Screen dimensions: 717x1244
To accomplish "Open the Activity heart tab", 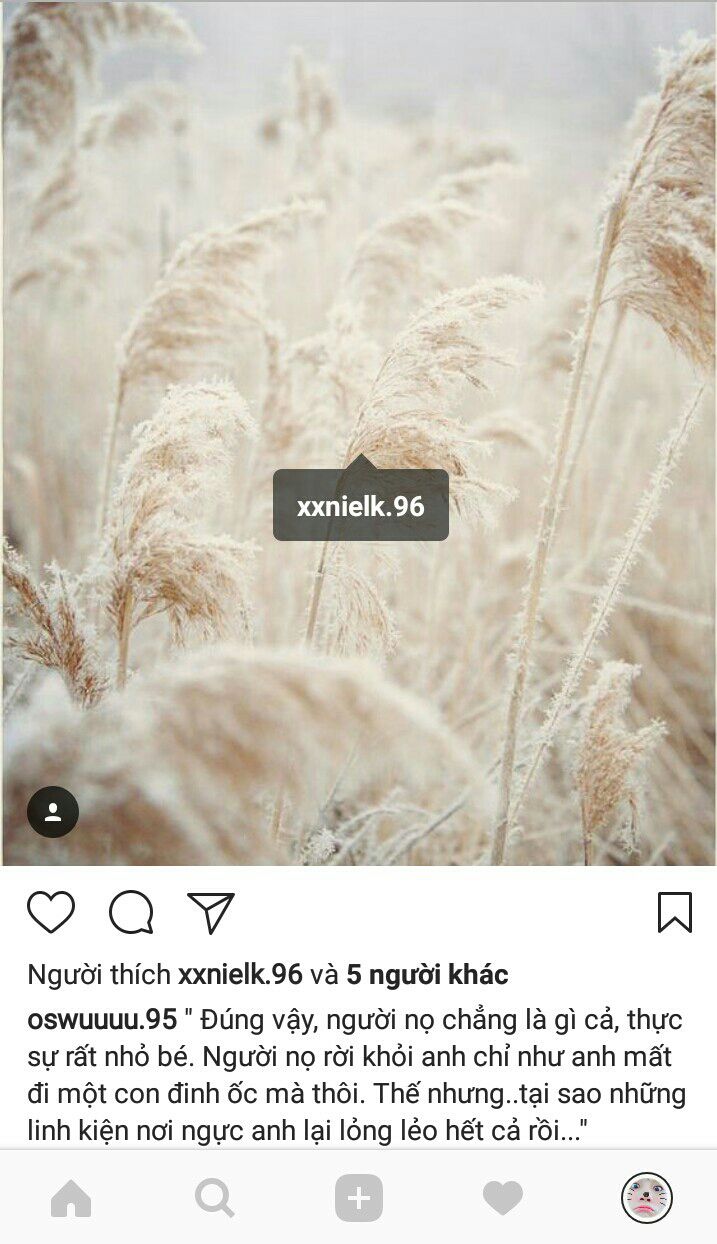I will 502,1198.
